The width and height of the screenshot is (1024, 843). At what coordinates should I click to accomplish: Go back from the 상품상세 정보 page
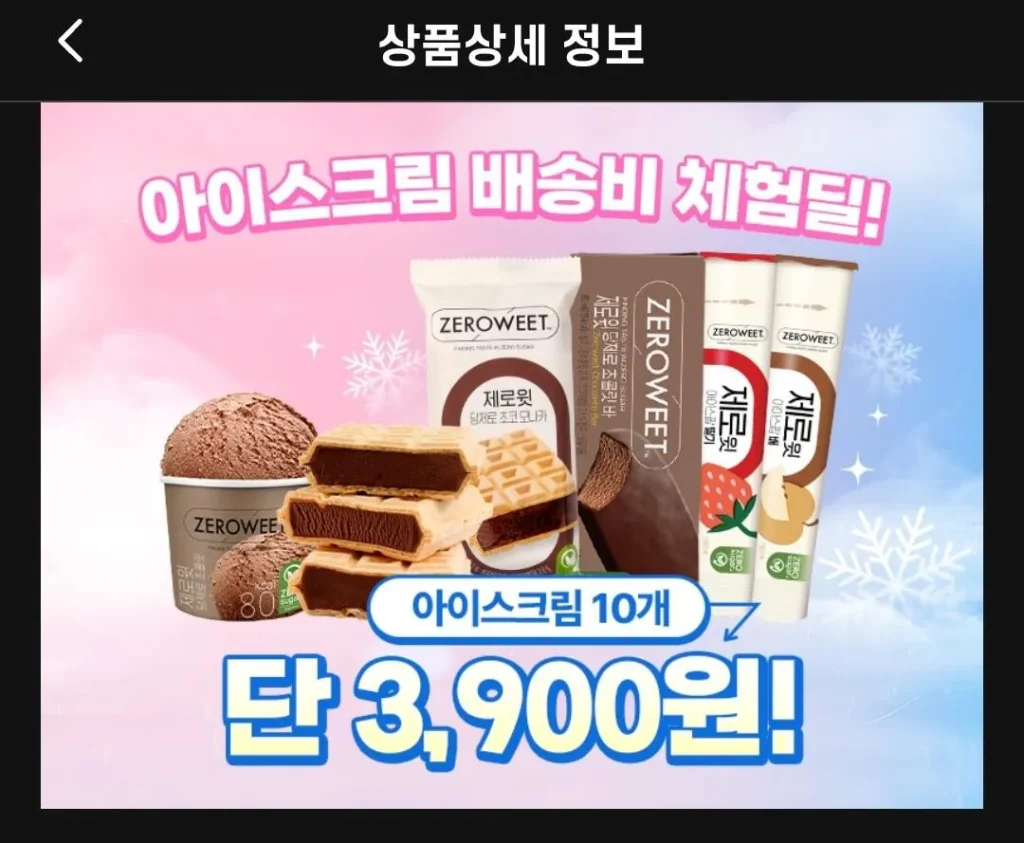point(70,43)
